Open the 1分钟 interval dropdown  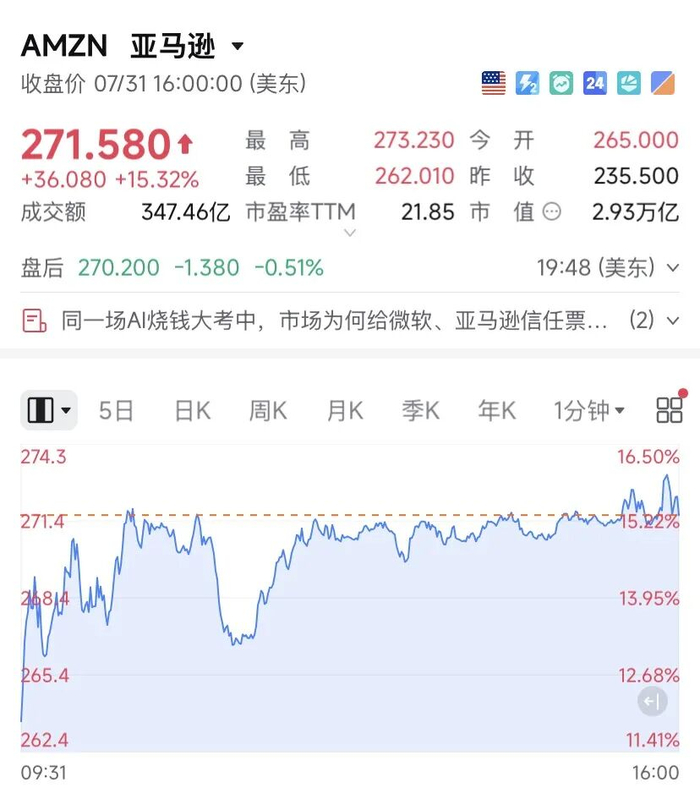tap(589, 411)
